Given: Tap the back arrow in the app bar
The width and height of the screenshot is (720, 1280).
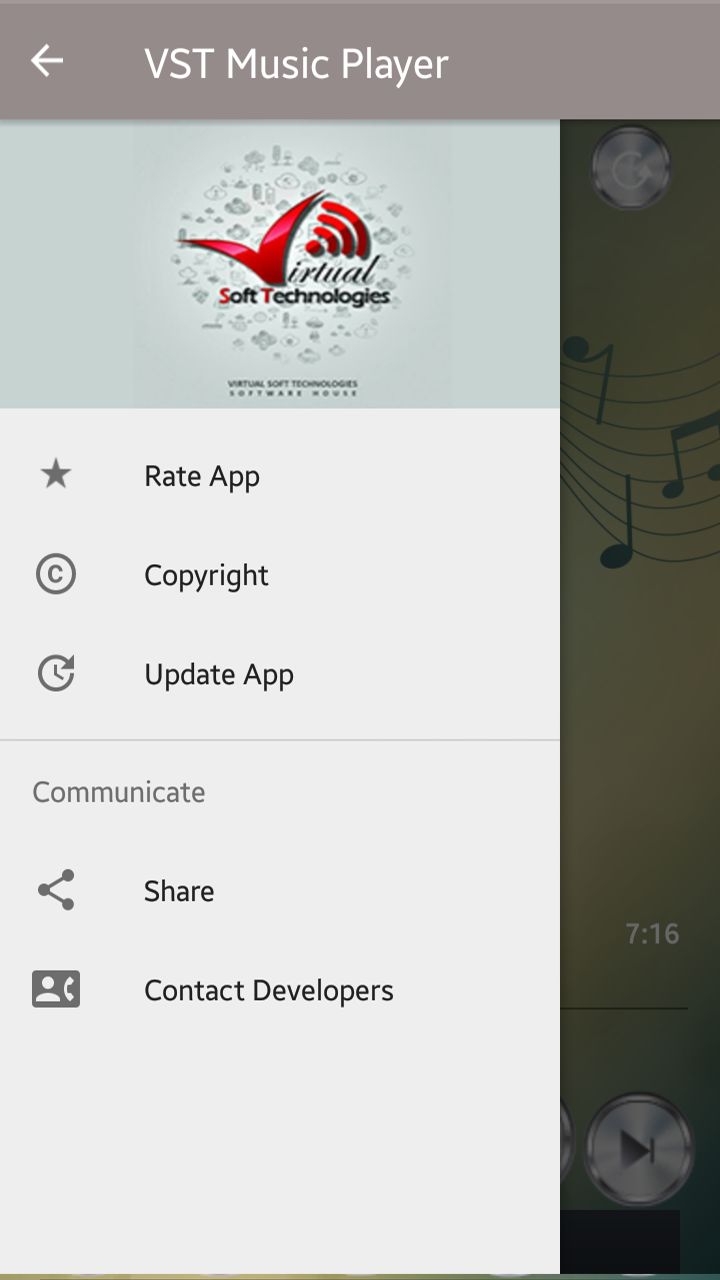Looking at the screenshot, I should click(47, 62).
